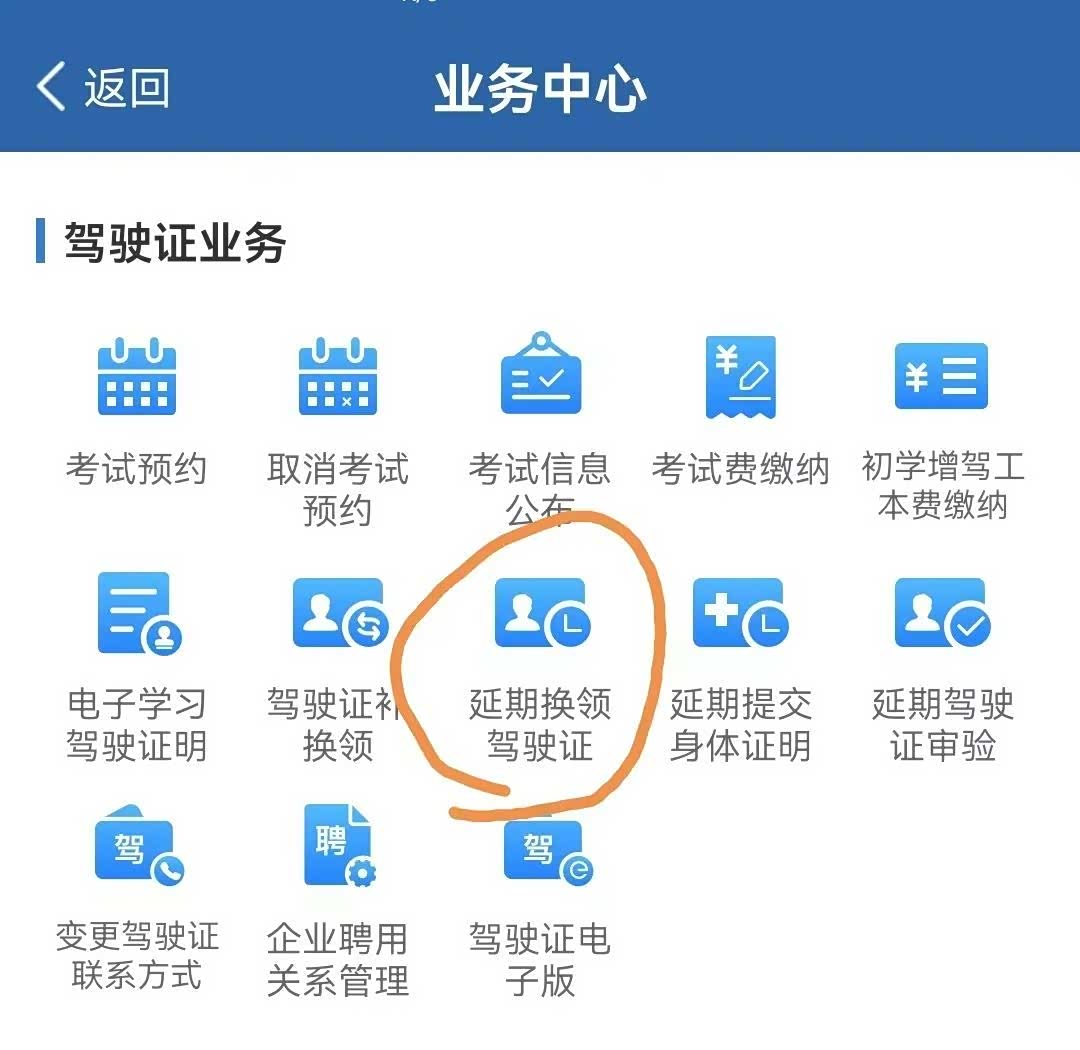This screenshot has height=1050, width=1080.
Task: Open 取消考试预约
Action: click(338, 380)
